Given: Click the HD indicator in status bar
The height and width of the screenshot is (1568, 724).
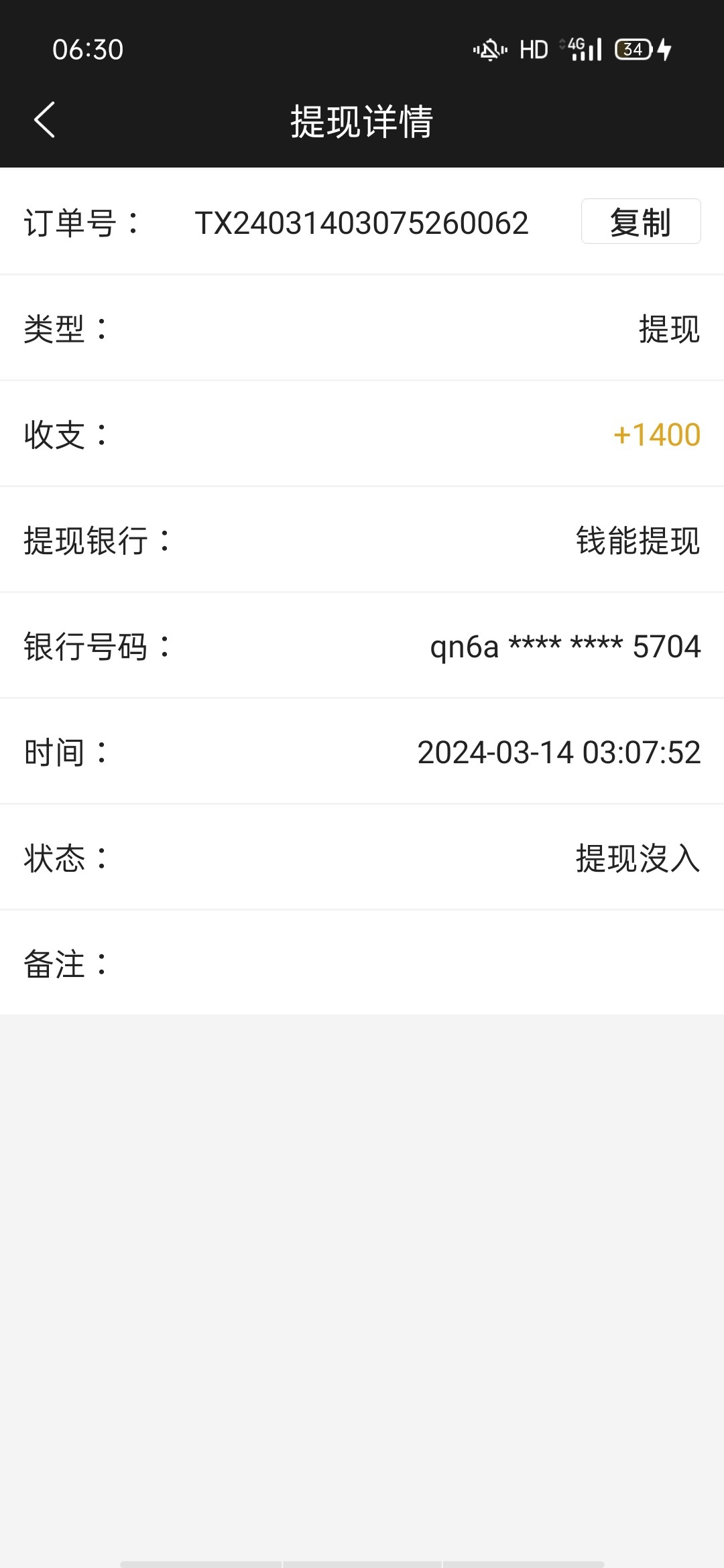Looking at the screenshot, I should [533, 48].
